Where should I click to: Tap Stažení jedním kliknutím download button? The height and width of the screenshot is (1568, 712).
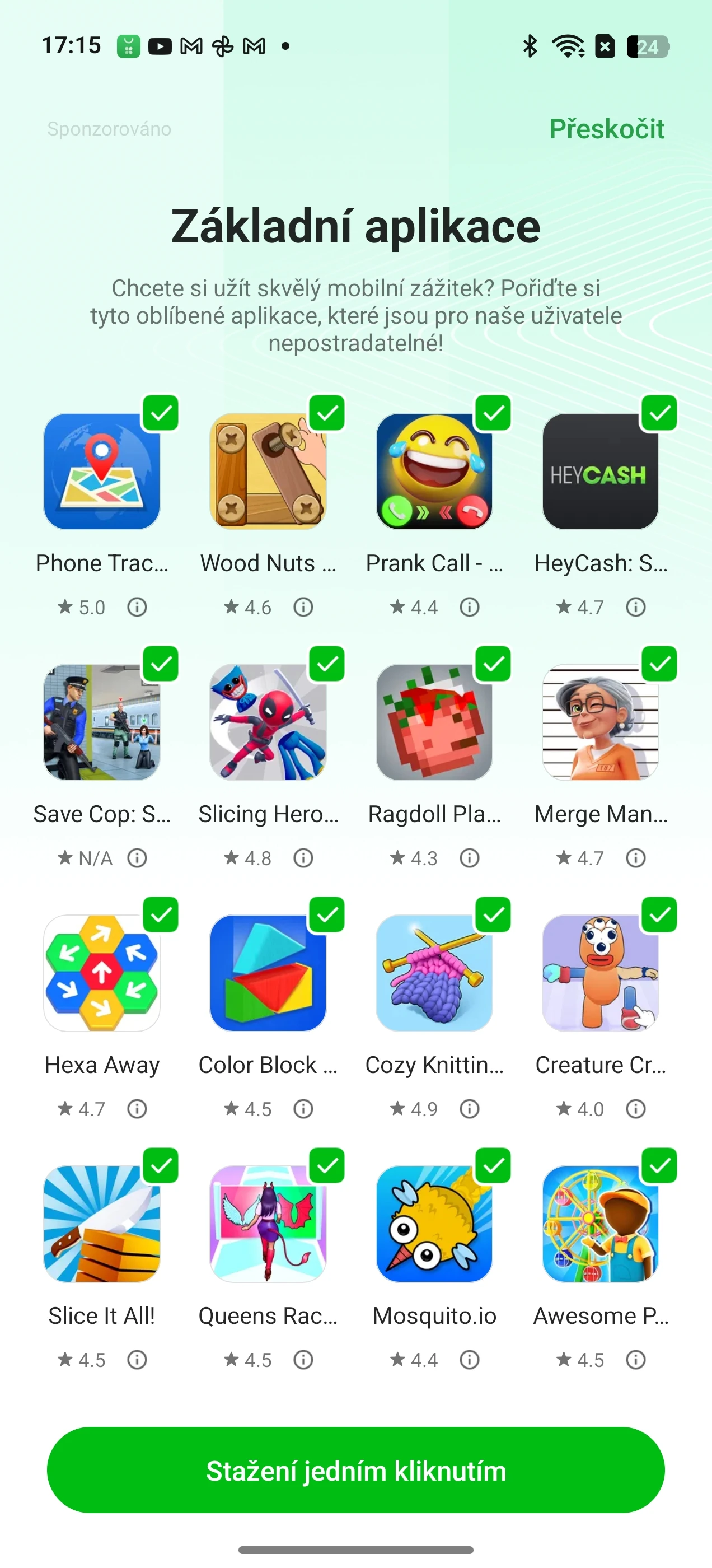[x=356, y=1470]
